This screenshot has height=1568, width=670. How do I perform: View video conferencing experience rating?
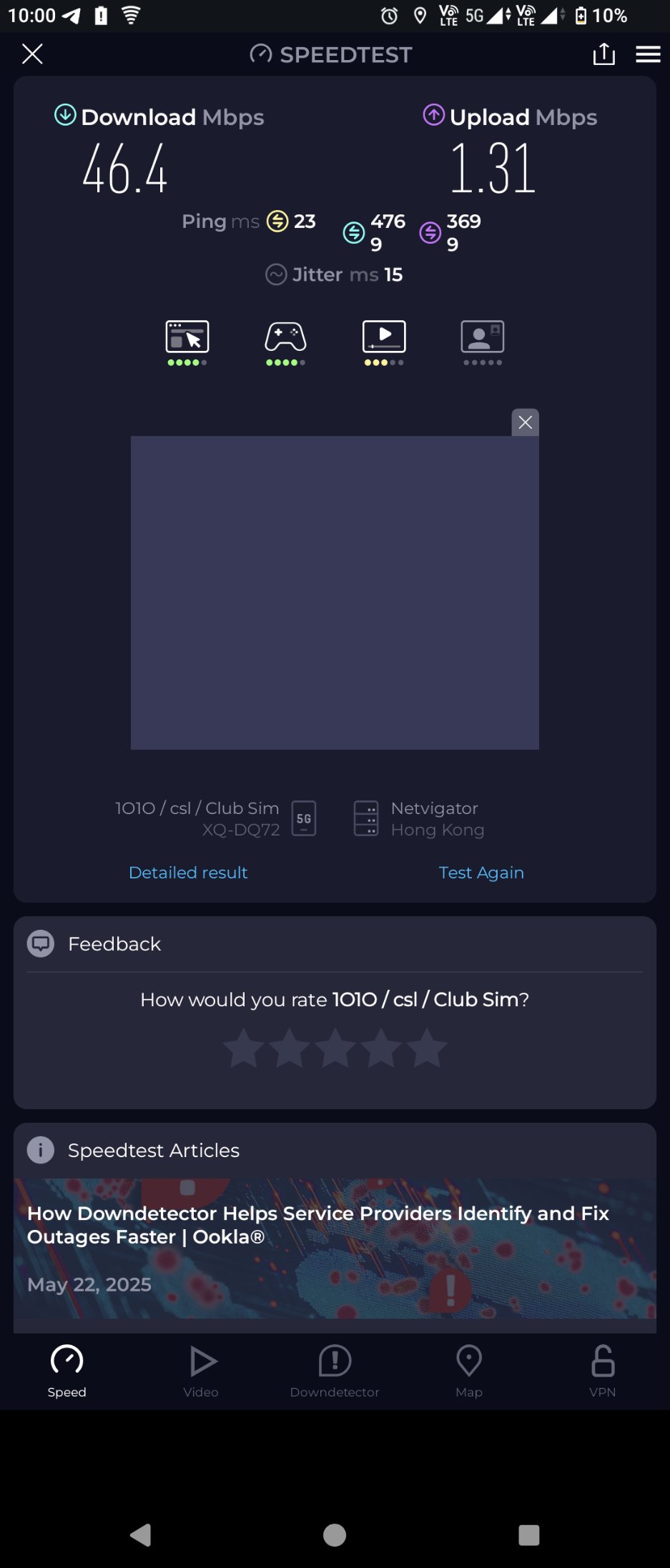(483, 342)
